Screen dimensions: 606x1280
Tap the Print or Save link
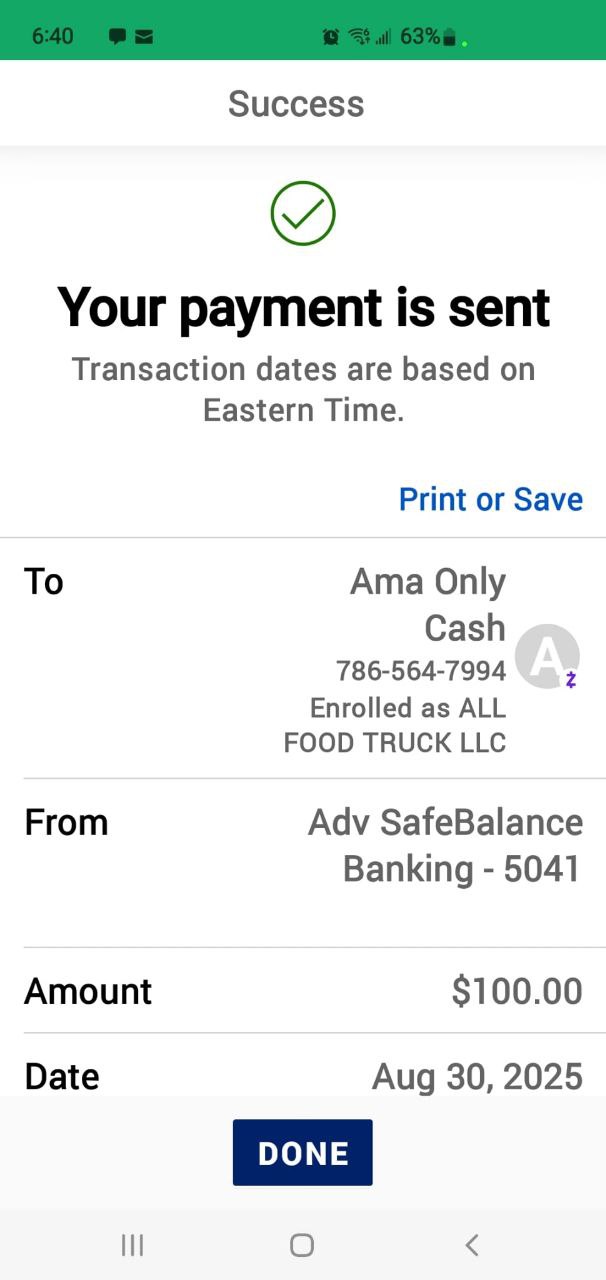490,499
